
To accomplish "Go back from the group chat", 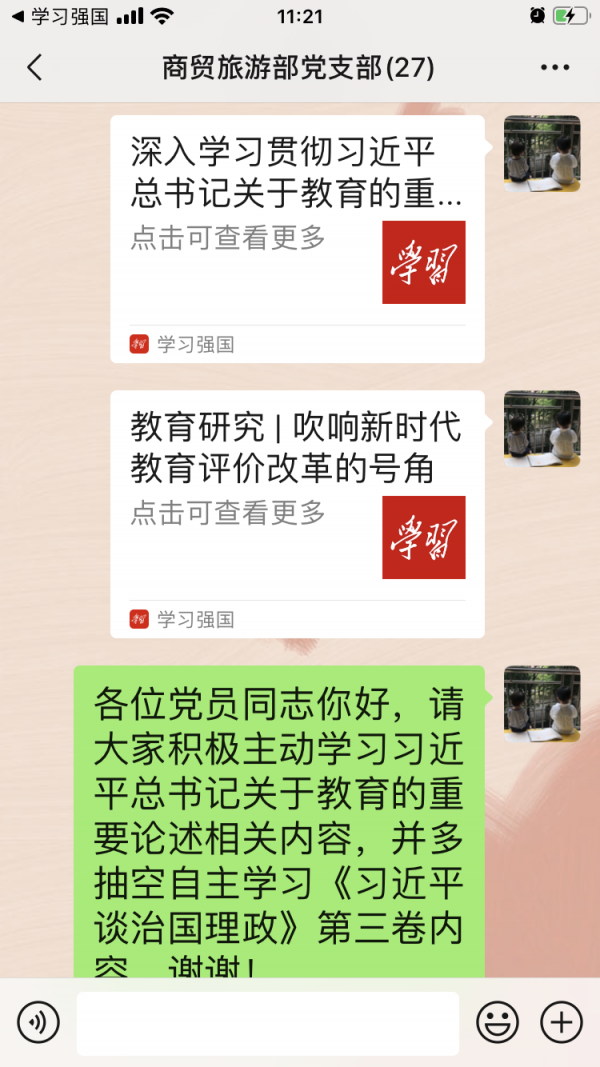I will tap(35, 68).
